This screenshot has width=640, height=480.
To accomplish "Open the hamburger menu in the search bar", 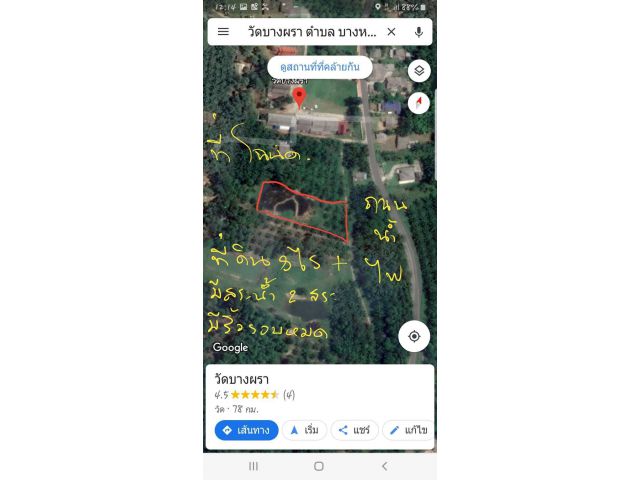I will tap(223, 32).
